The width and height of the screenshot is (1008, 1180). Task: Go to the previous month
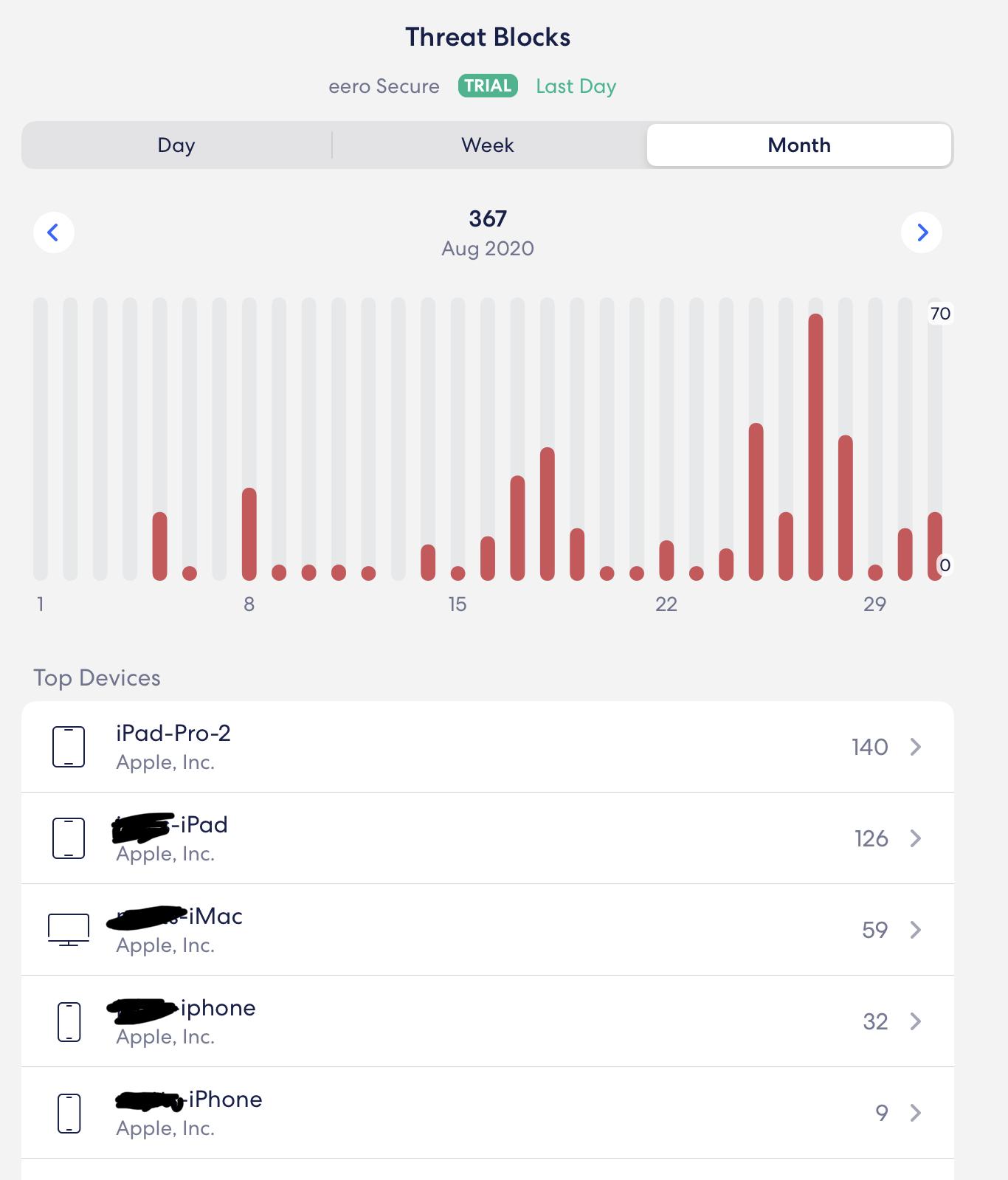[x=54, y=233]
